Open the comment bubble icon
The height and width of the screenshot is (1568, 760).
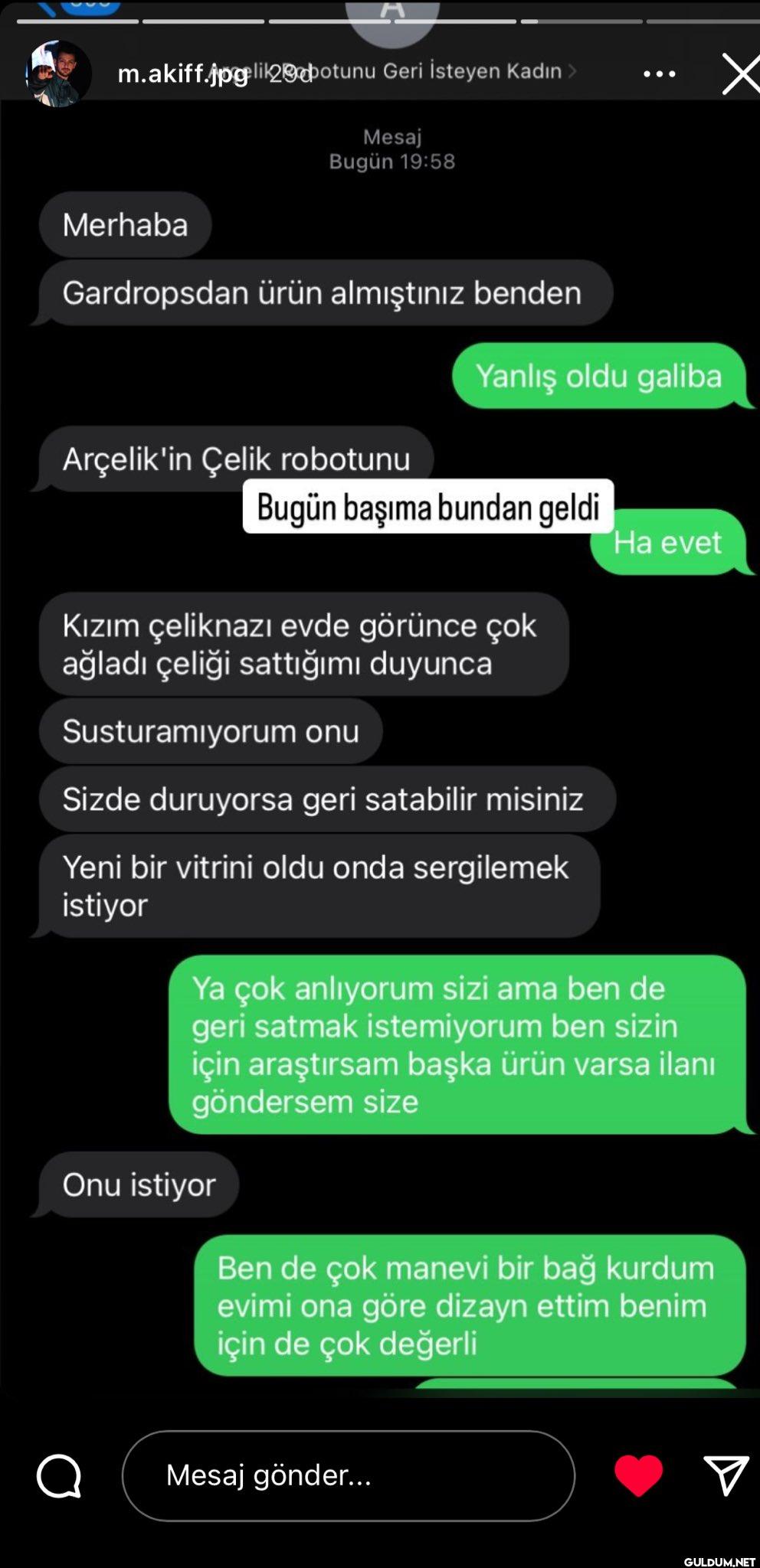59,1475
